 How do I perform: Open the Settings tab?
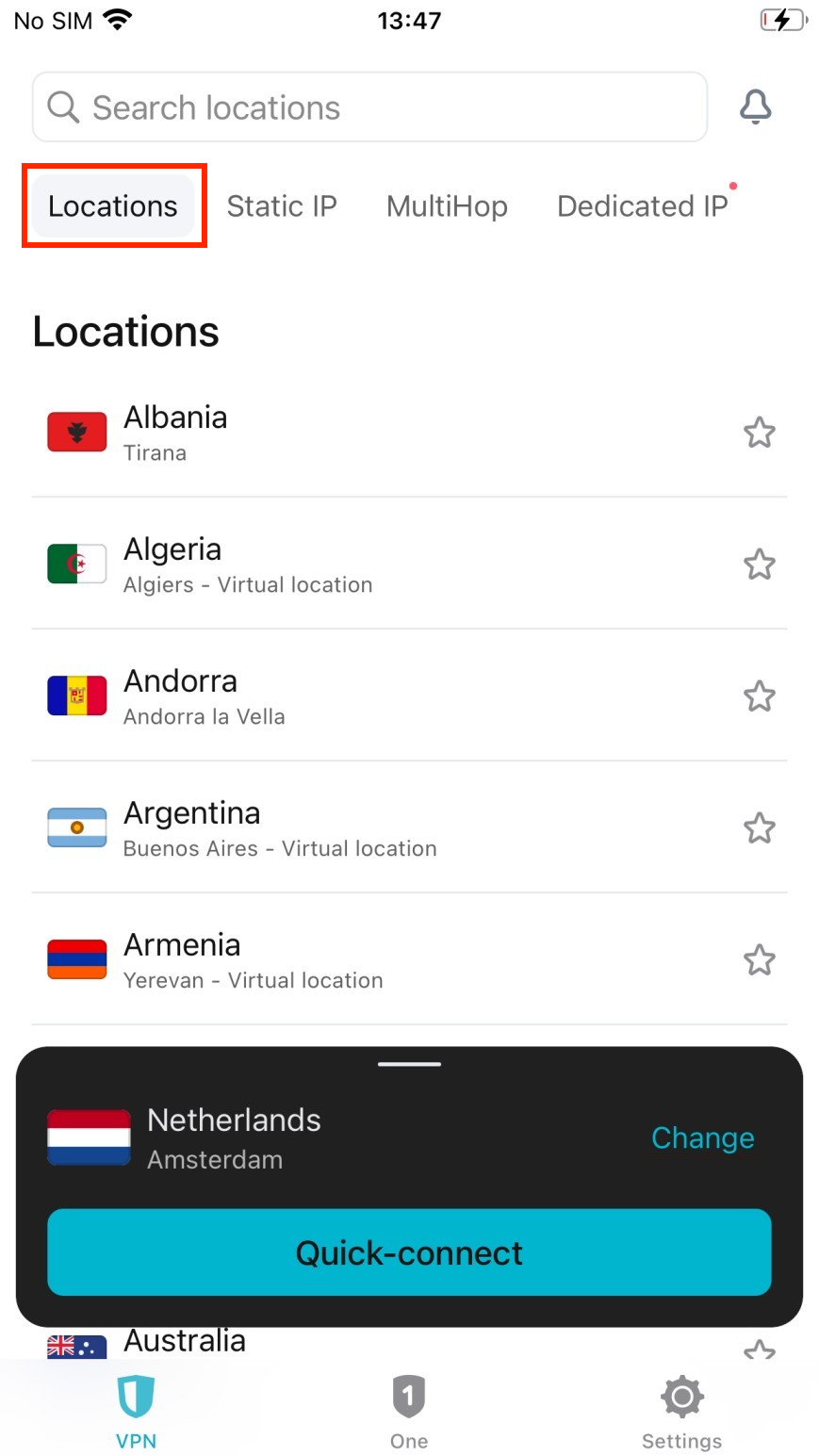coord(682,1411)
